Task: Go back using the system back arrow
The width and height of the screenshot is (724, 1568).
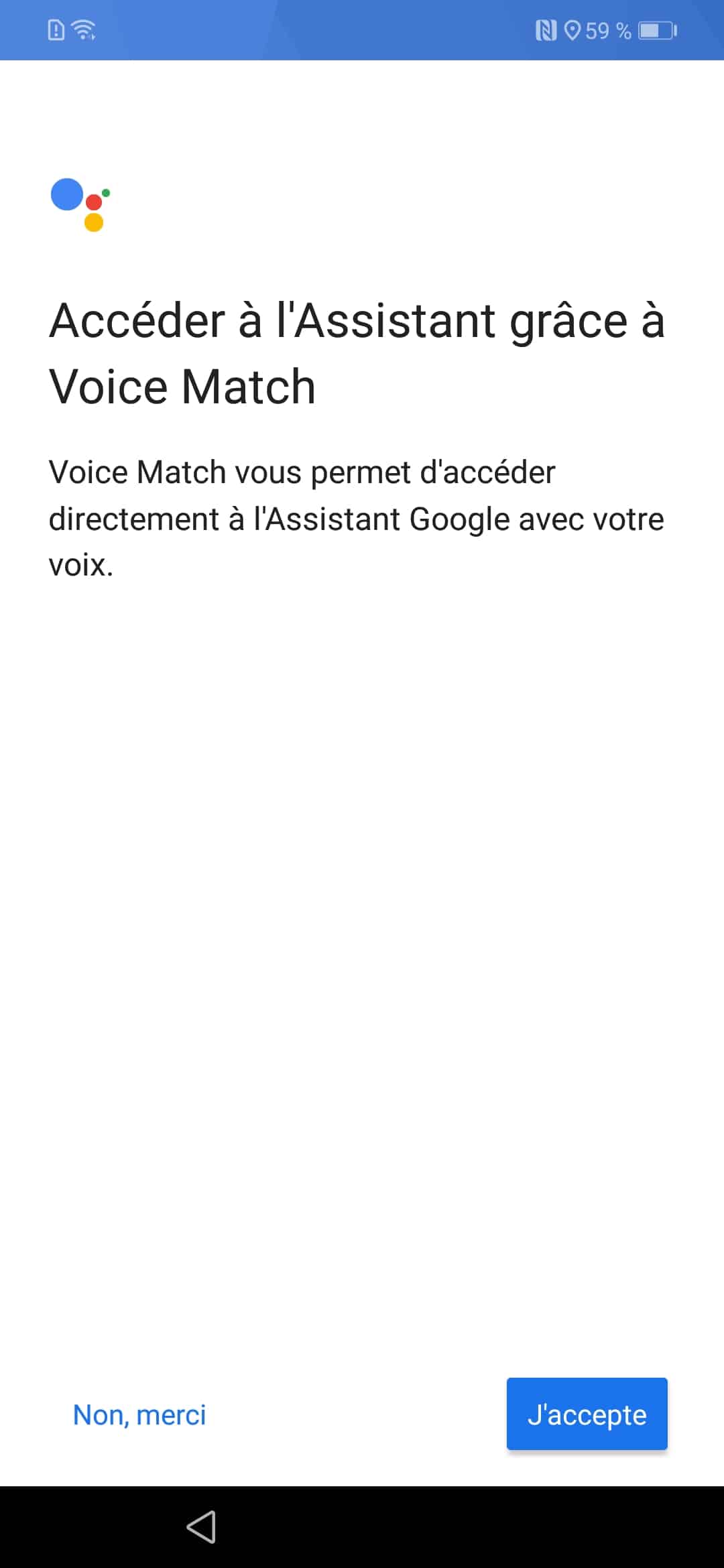Action: click(201, 1527)
